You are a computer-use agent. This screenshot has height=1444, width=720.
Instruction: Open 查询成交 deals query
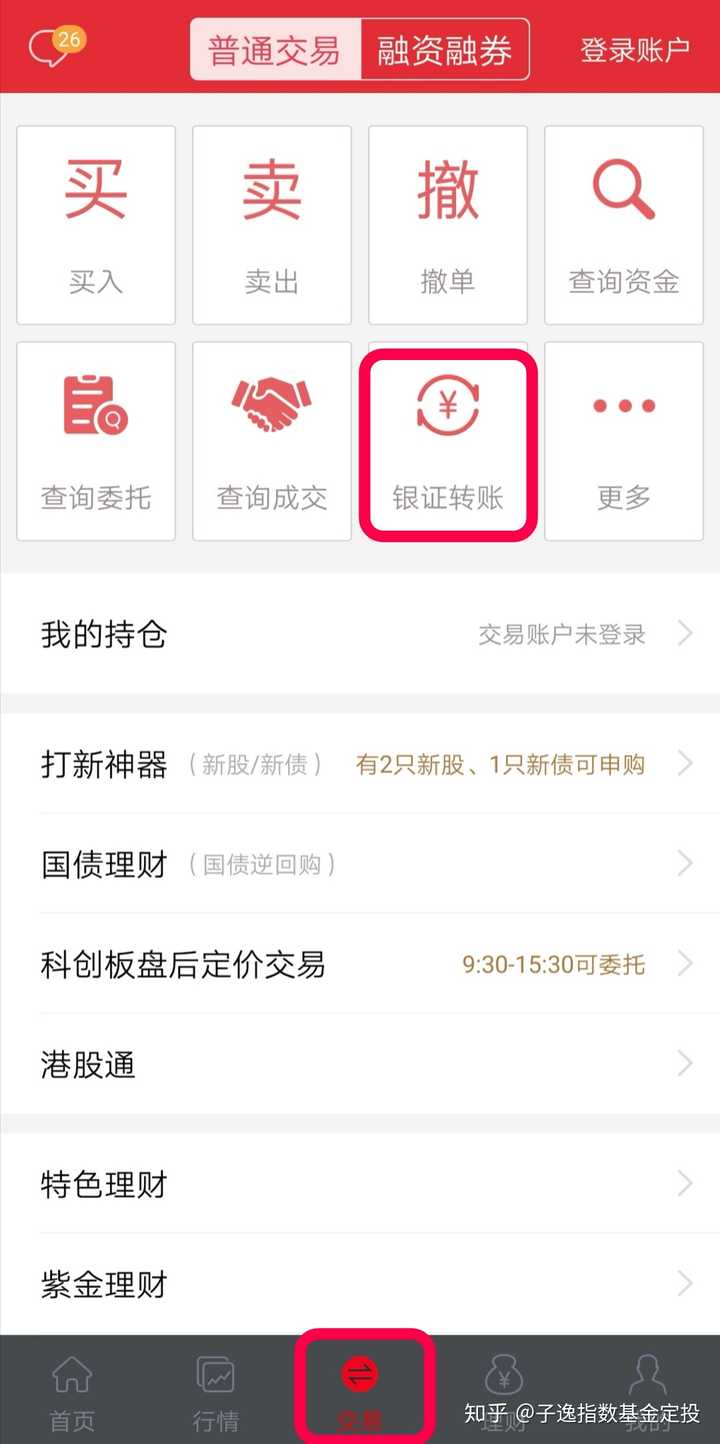[x=272, y=441]
